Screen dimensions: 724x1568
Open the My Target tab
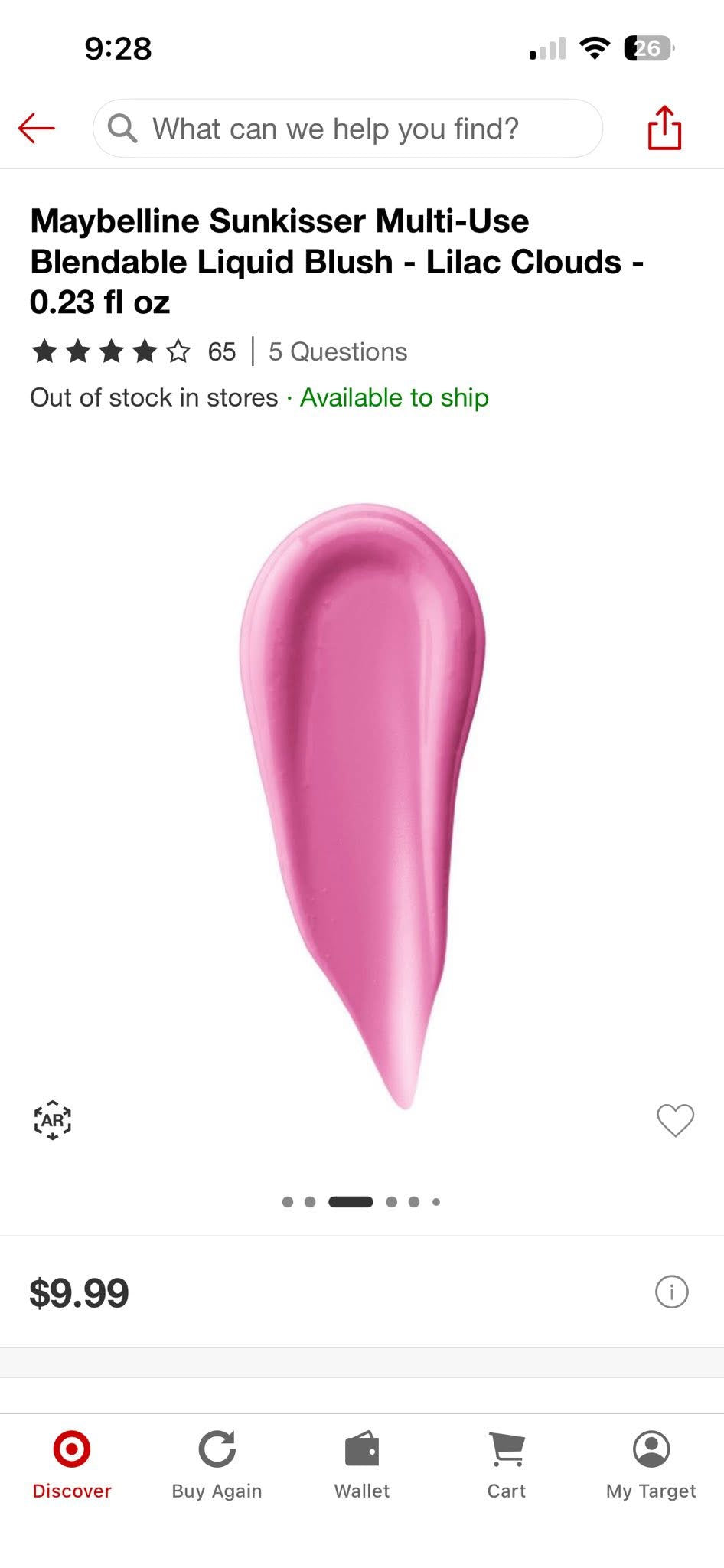(x=651, y=1465)
